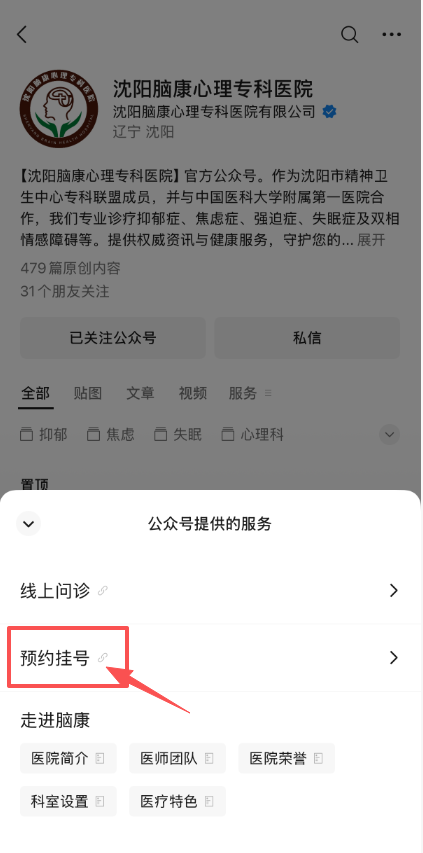The image size is (423, 853).
Task: Open 预约挂号 service
Action: pyautogui.click(x=211, y=658)
